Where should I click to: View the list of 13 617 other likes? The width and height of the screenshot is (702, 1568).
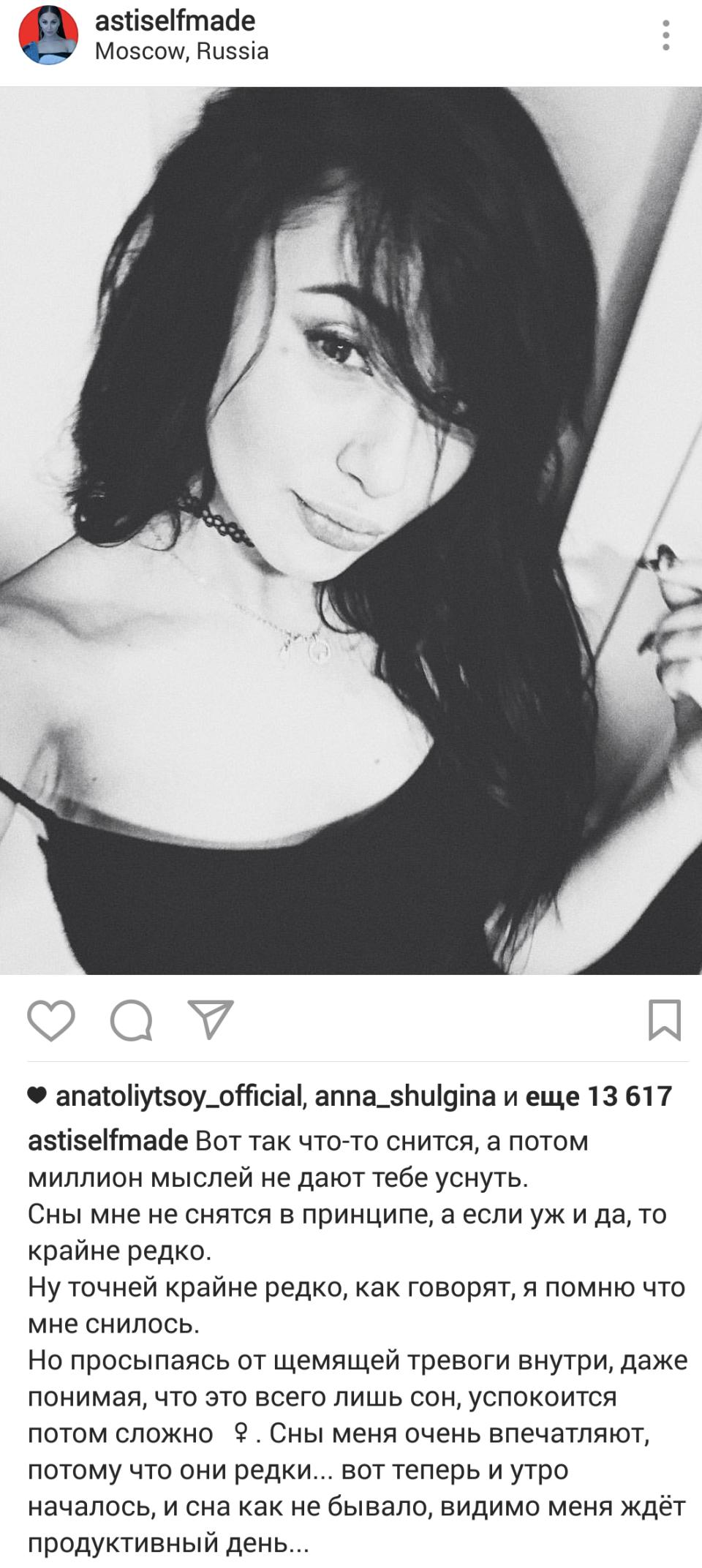tap(598, 1096)
